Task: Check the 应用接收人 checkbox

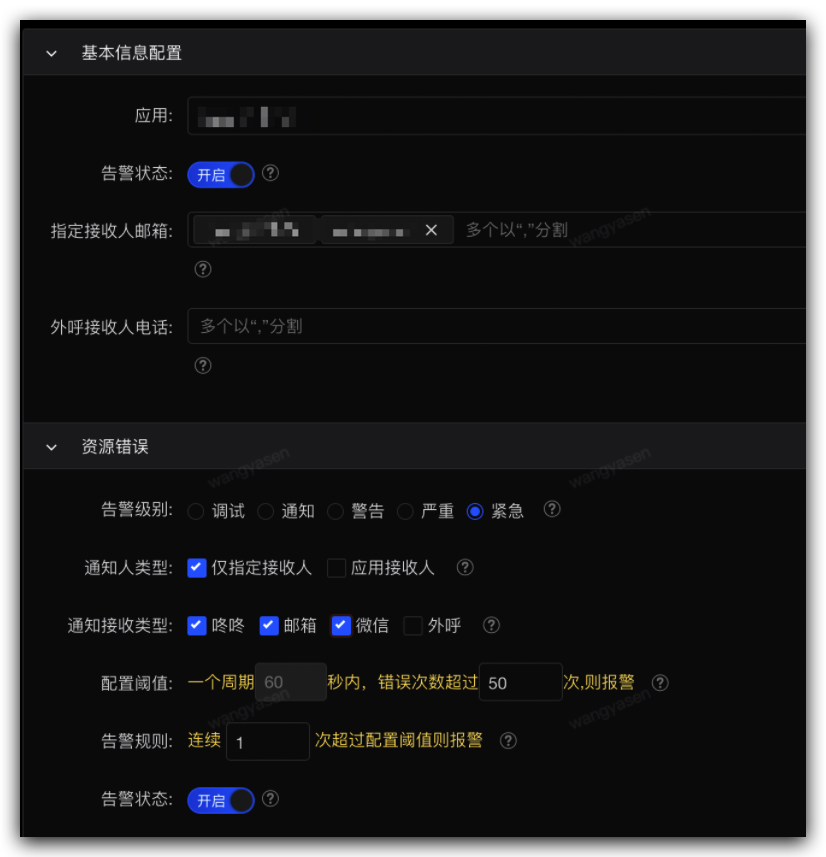Action: click(x=337, y=568)
